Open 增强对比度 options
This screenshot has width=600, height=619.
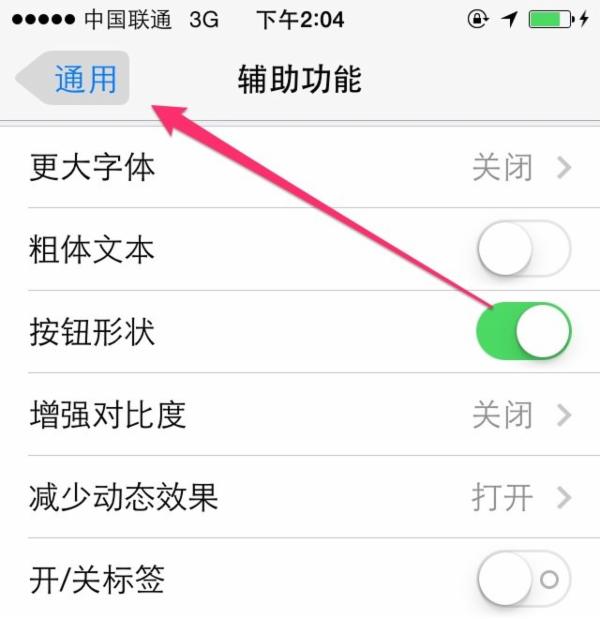(300, 414)
